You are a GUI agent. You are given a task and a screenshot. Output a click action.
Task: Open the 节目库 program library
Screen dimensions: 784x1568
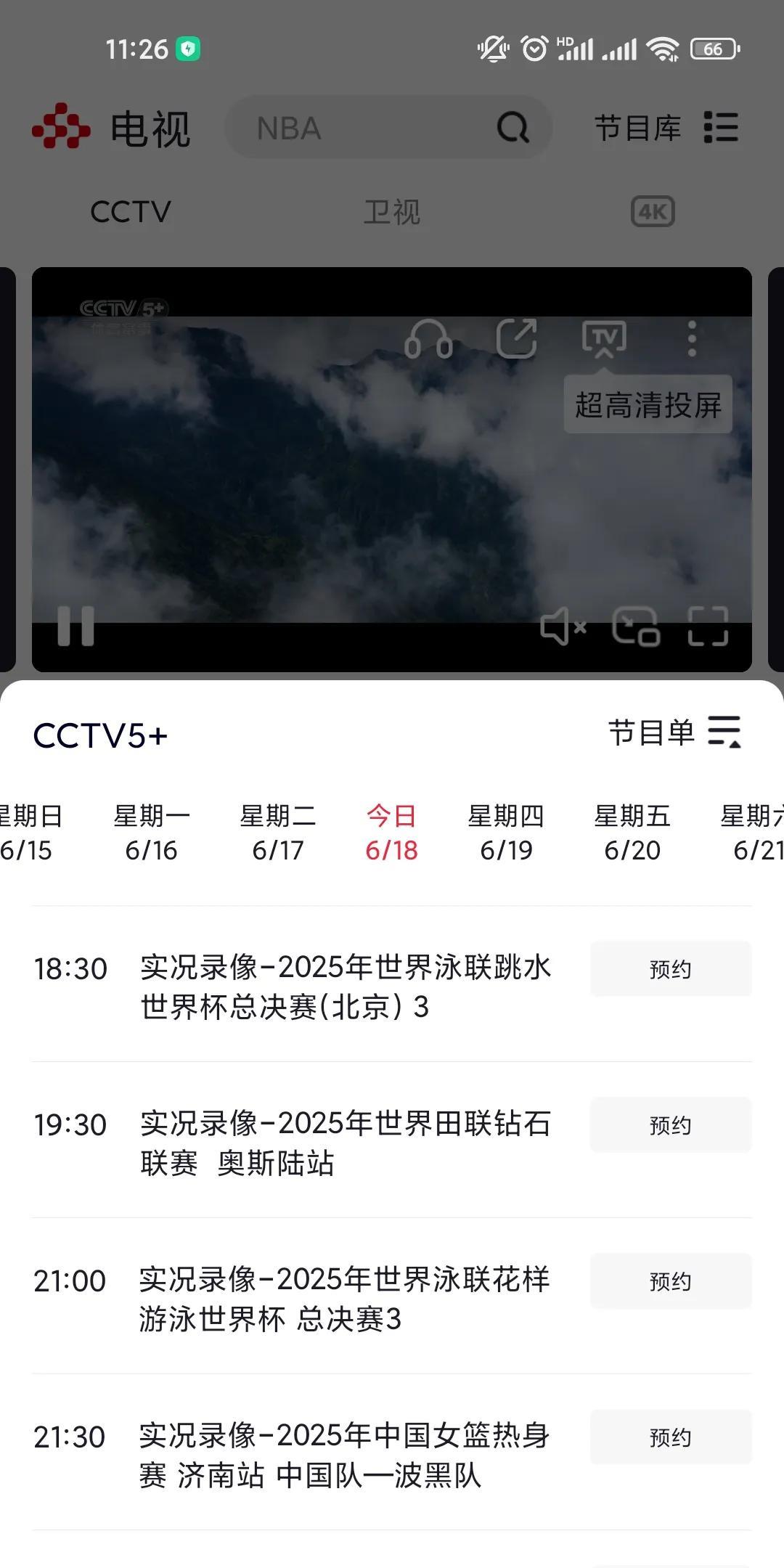click(665, 128)
